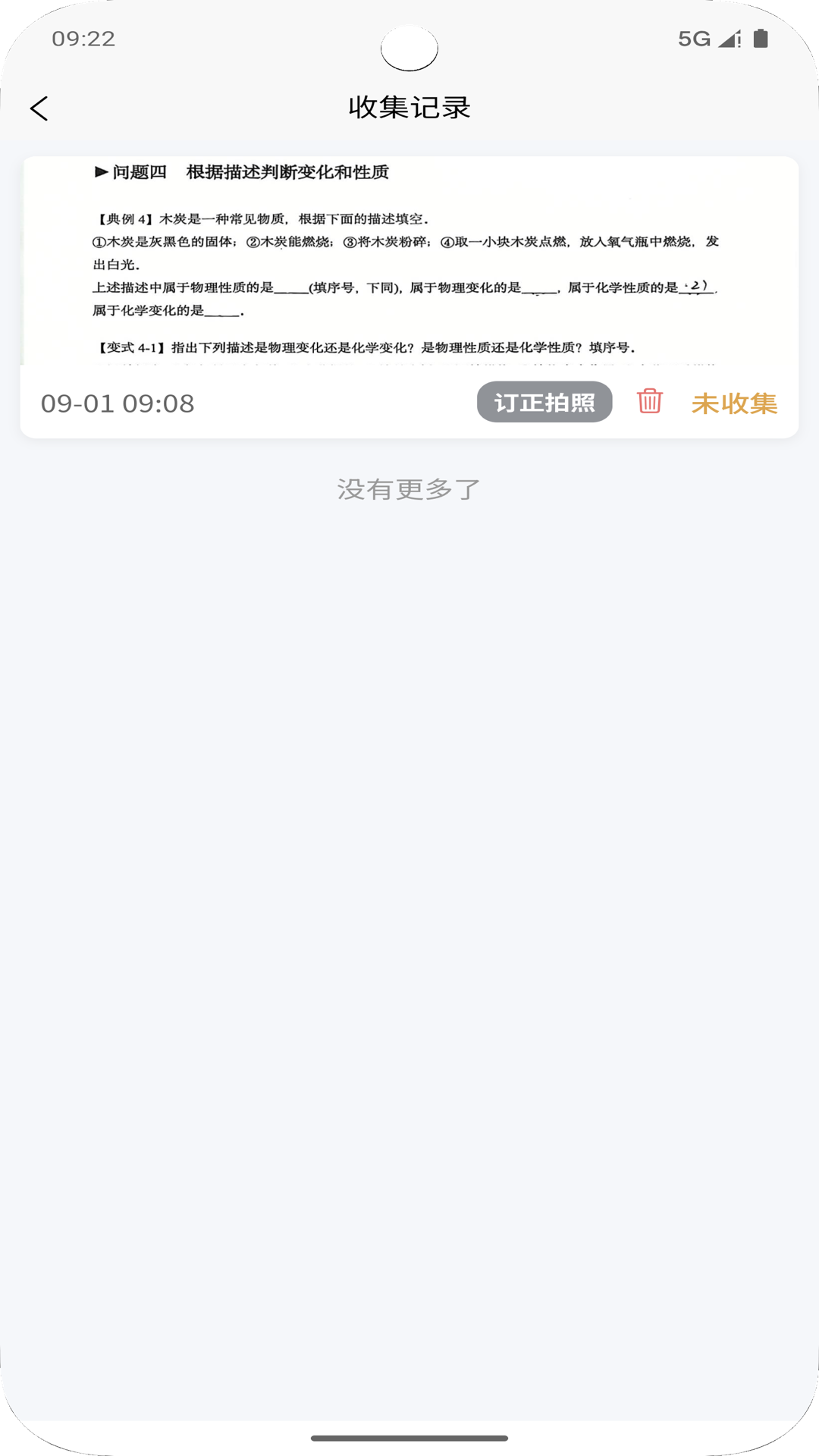Go back using the left chevron
Viewport: 819px width, 1456px height.
click(x=39, y=108)
